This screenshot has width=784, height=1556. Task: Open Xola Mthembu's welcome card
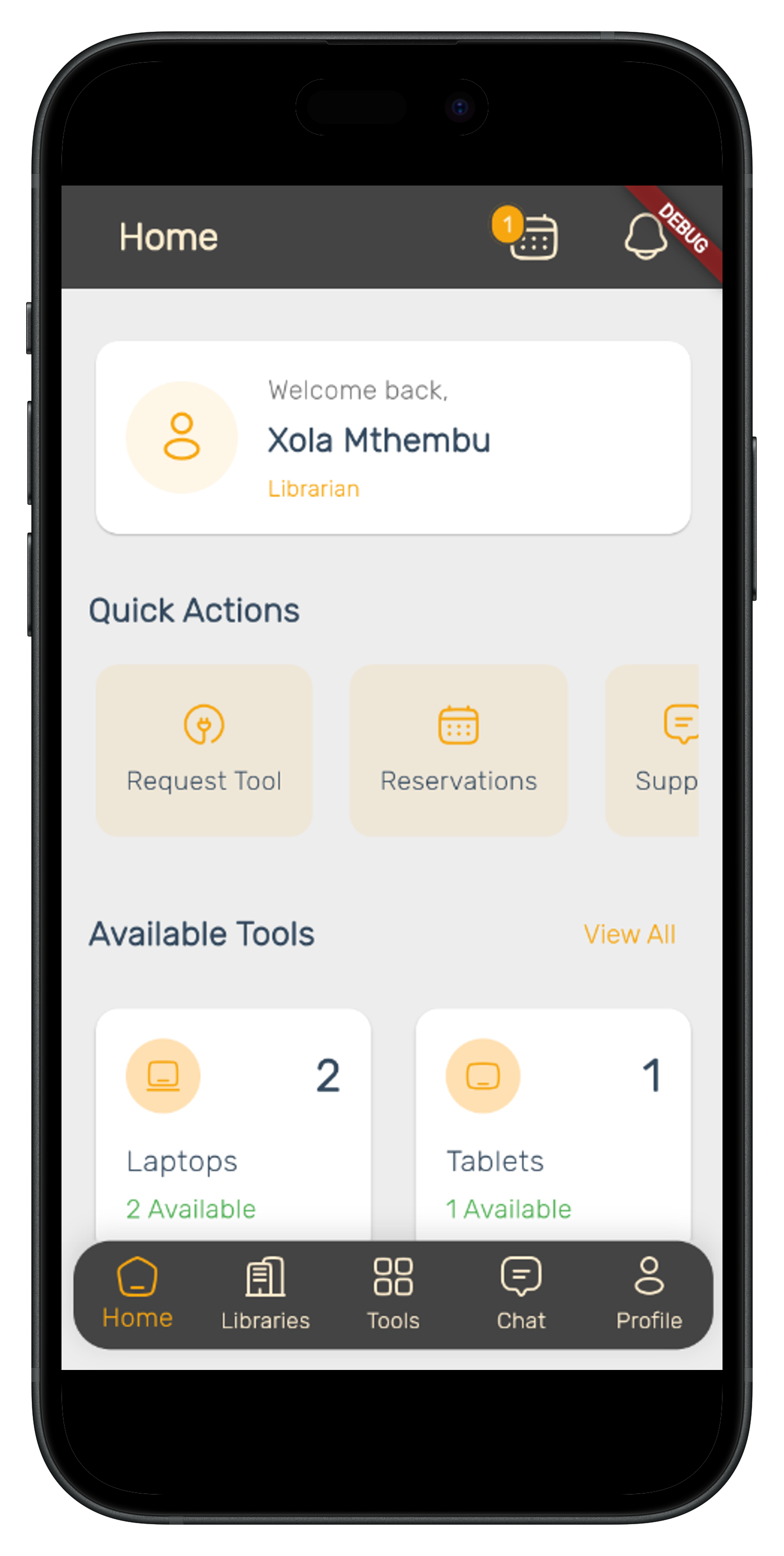[393, 437]
